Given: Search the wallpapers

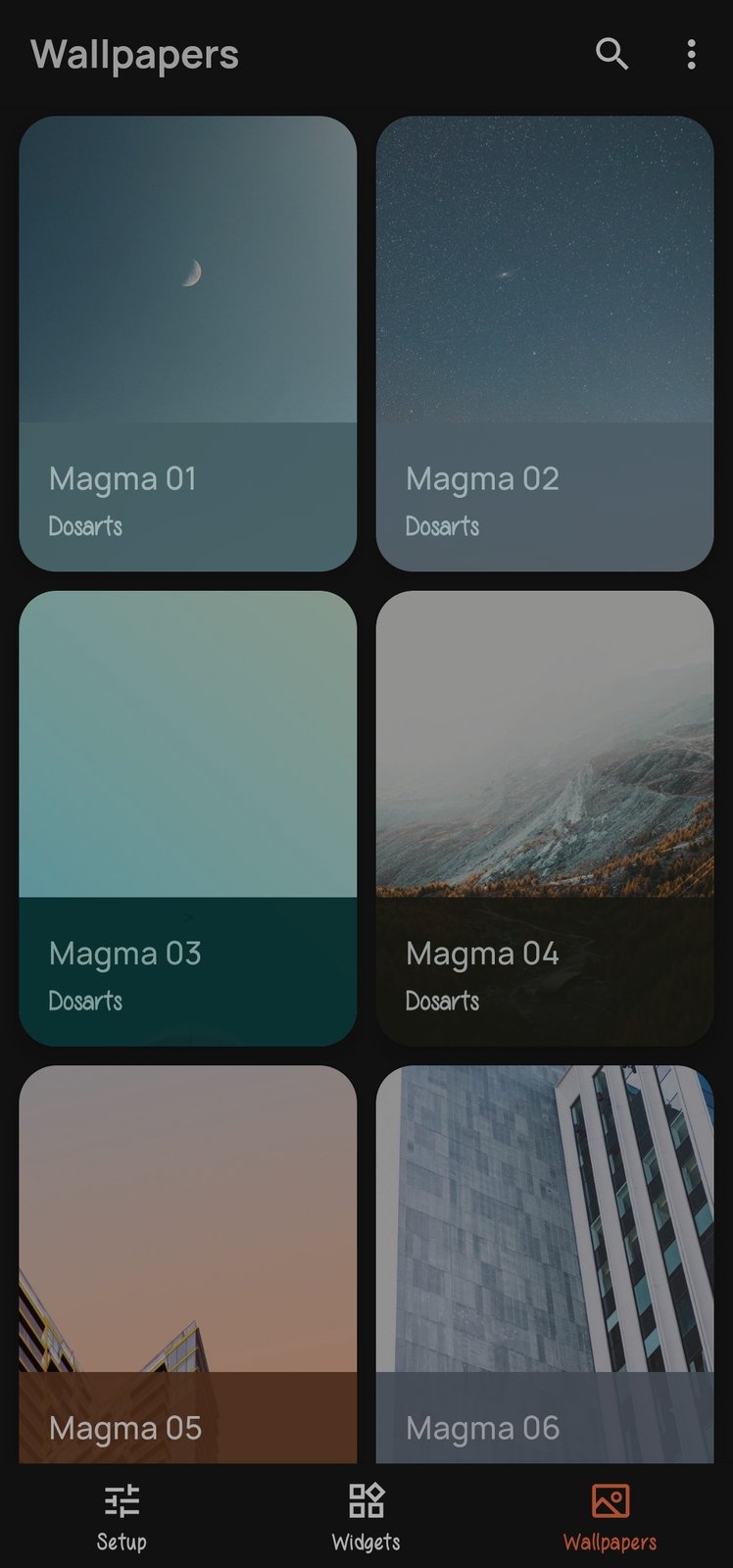Looking at the screenshot, I should pyautogui.click(x=611, y=54).
